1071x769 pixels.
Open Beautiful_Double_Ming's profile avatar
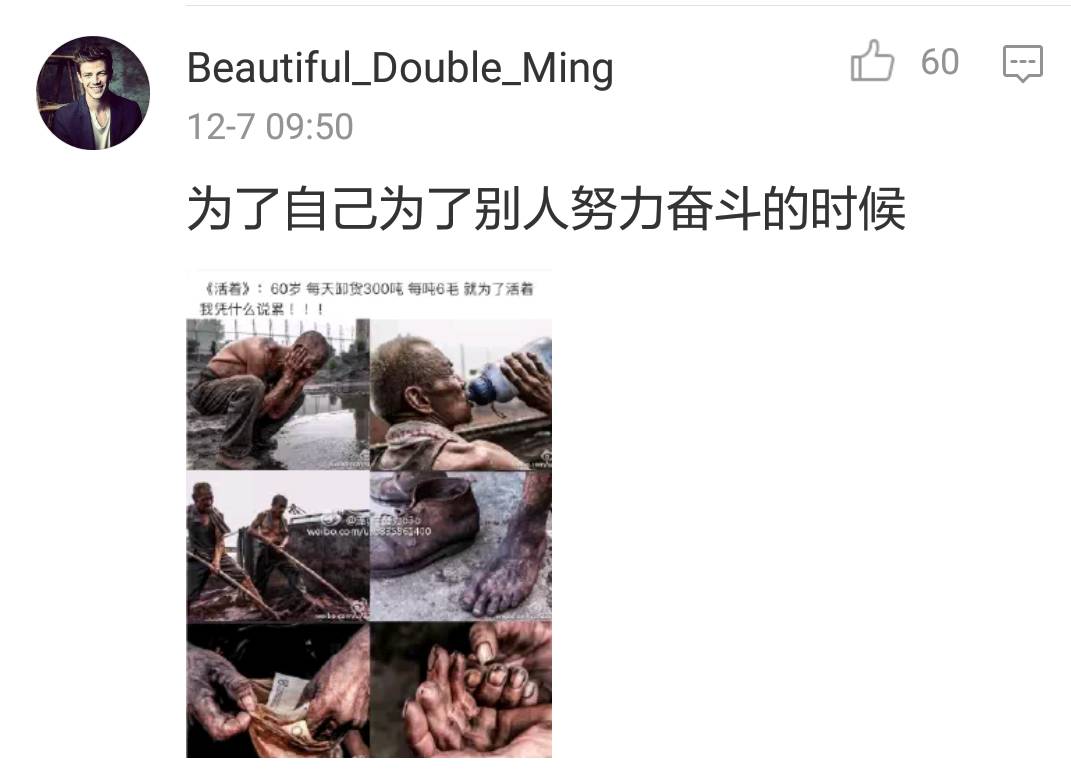tap(93, 93)
